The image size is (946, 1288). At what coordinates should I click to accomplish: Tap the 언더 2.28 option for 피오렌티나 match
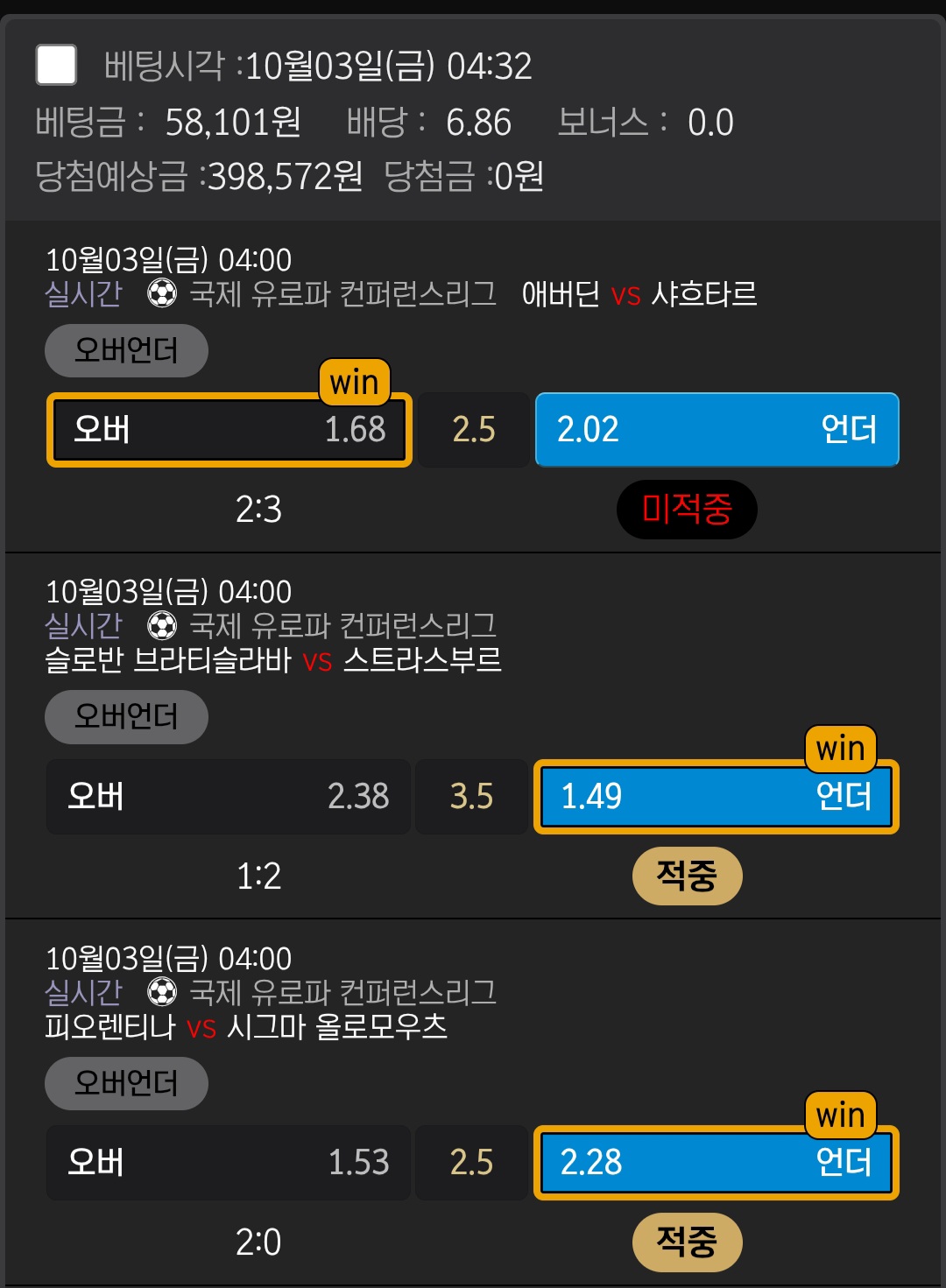coord(716,1163)
